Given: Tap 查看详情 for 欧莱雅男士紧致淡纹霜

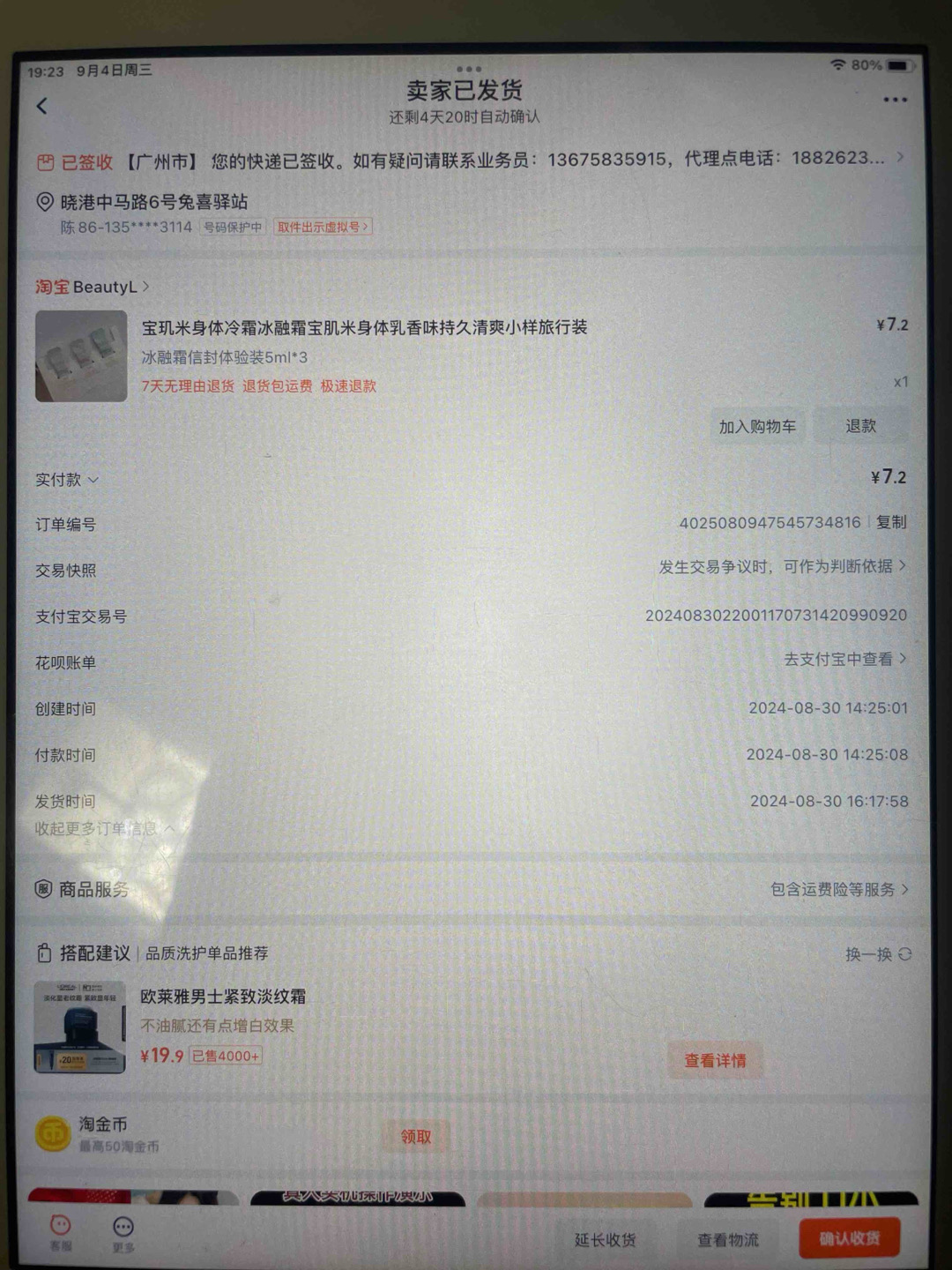Looking at the screenshot, I should pos(715,1060).
